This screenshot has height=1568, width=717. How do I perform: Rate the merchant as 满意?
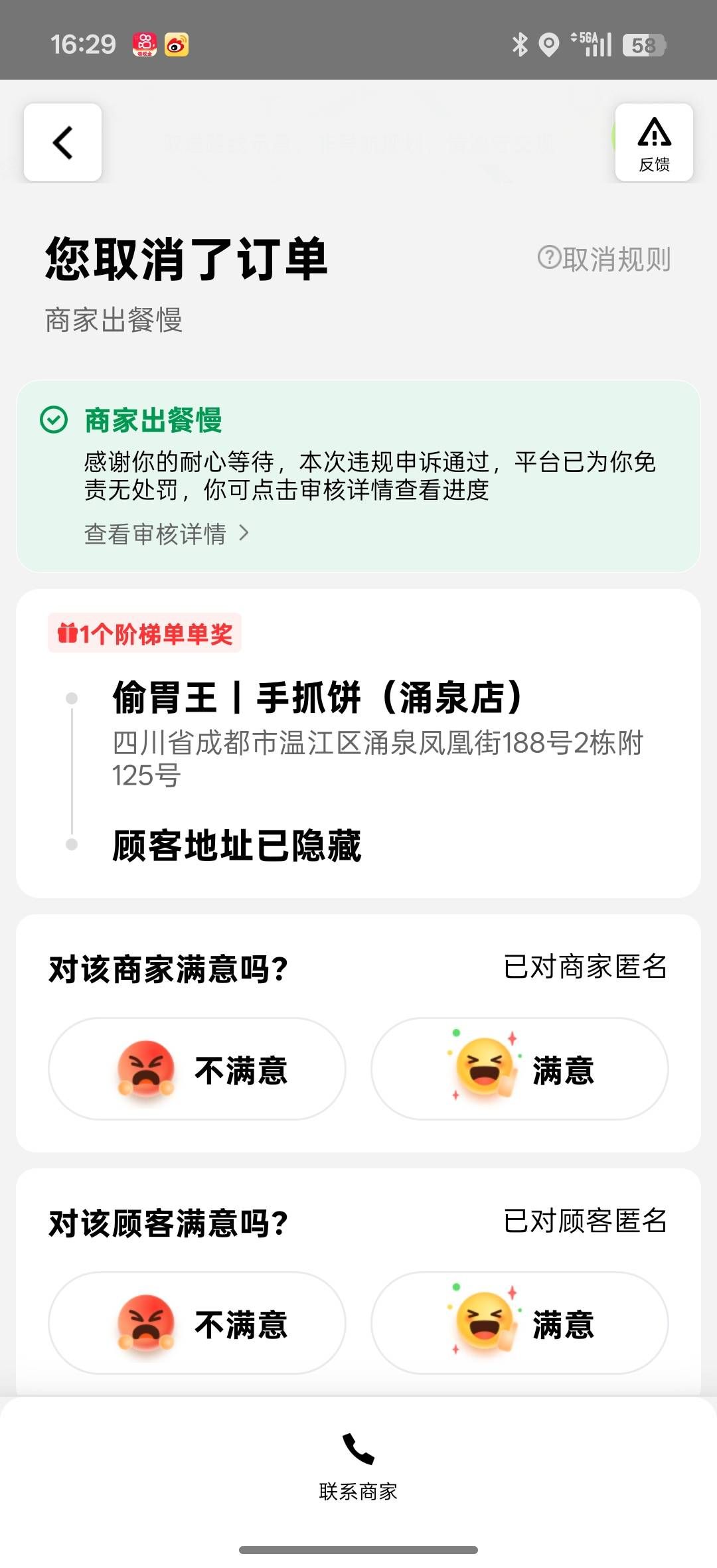click(520, 1069)
